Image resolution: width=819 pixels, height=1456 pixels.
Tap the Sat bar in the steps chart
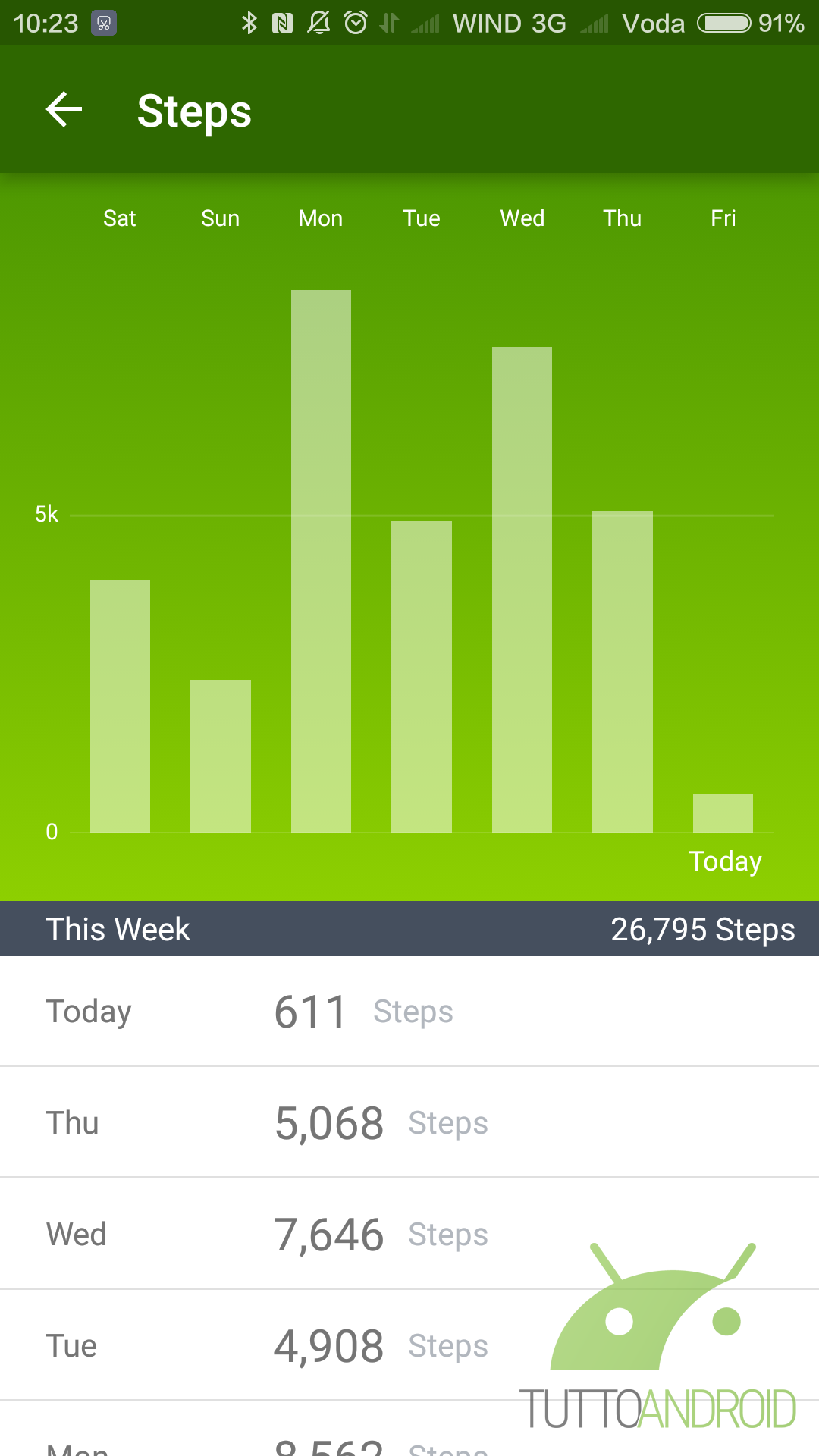pos(120,706)
